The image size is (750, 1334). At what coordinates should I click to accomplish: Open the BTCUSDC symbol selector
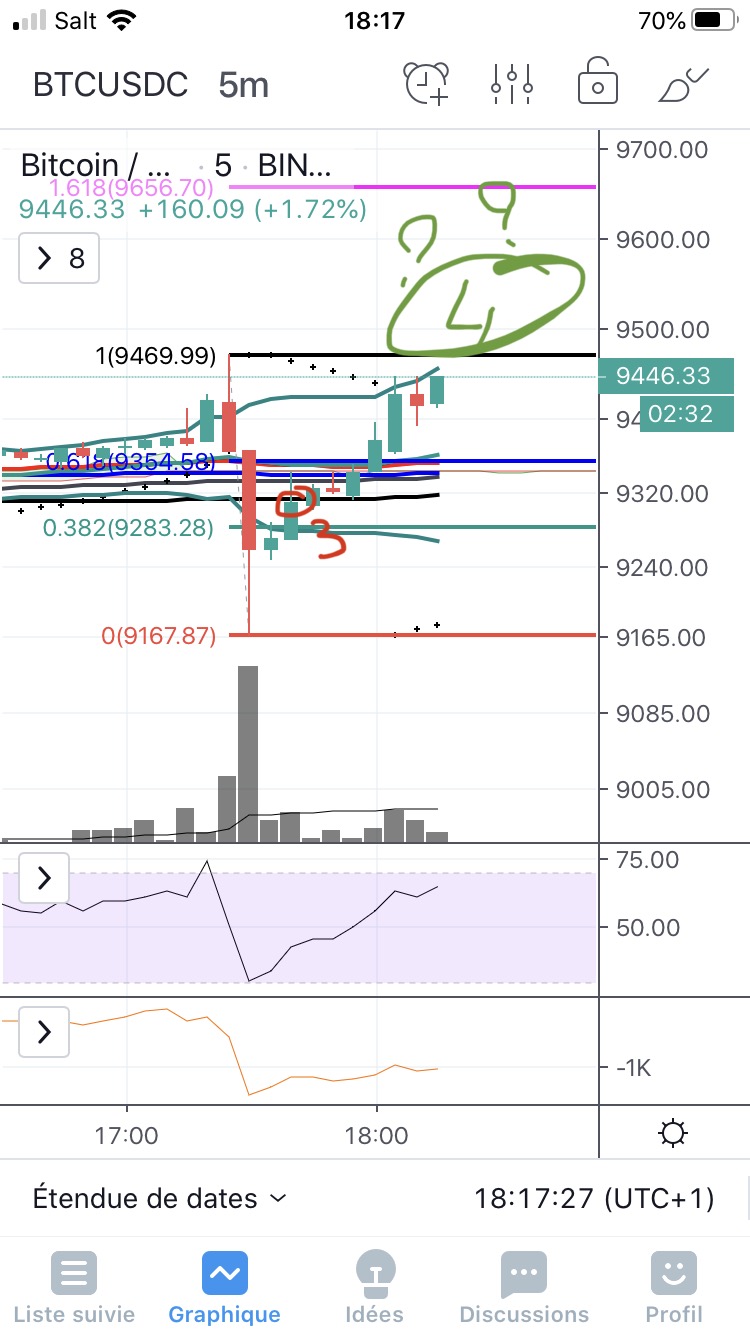click(110, 85)
